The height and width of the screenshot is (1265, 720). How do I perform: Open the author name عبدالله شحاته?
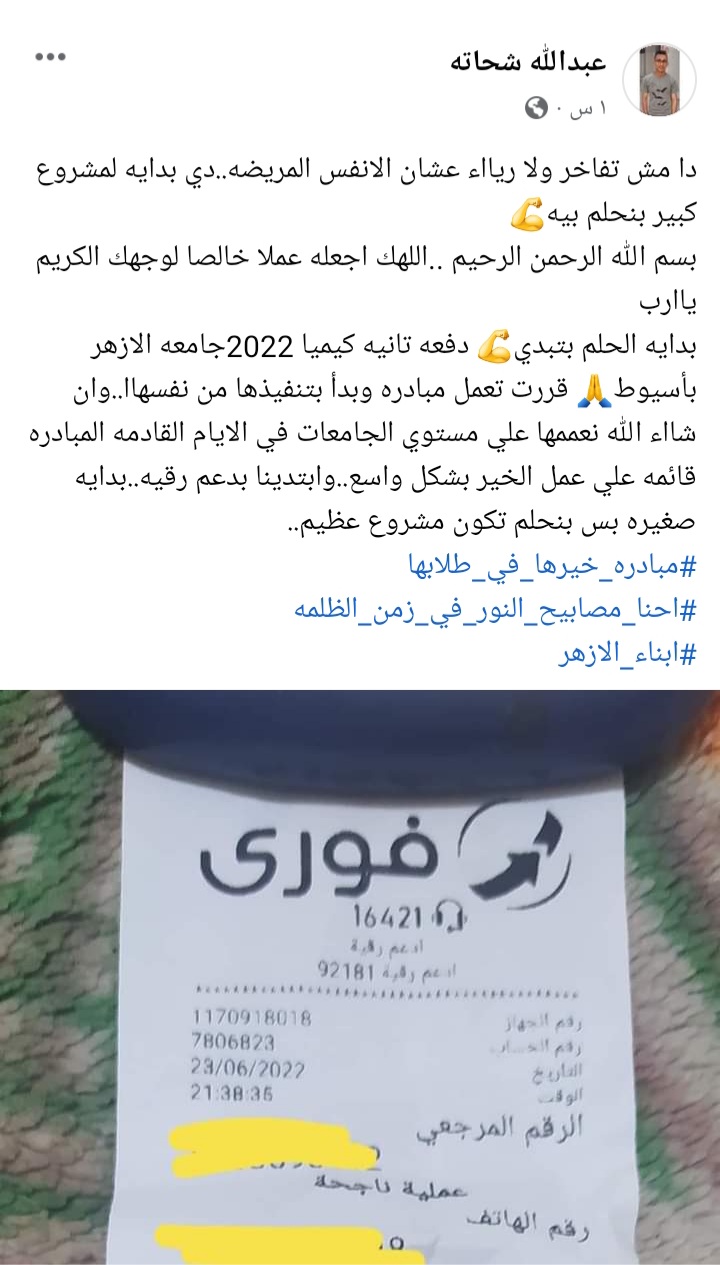[x=541, y=61]
